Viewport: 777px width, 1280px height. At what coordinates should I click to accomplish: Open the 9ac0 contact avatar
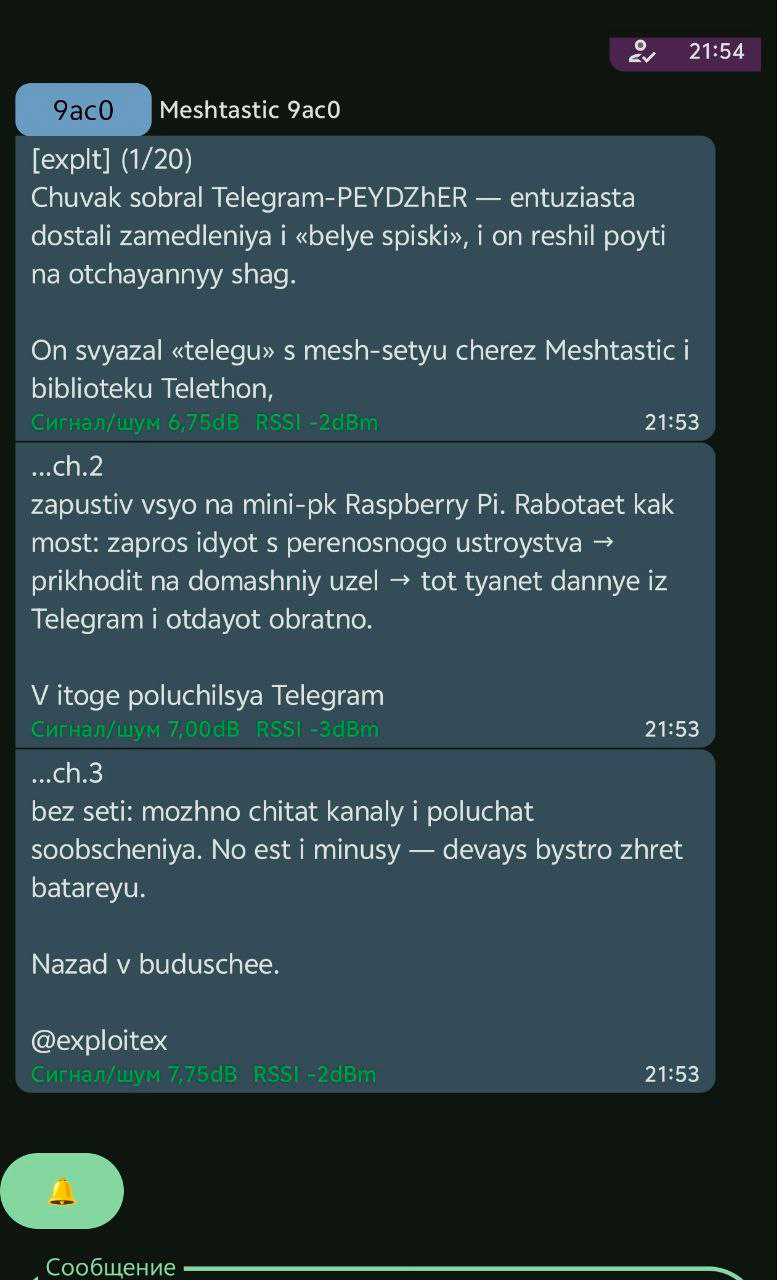coord(83,109)
